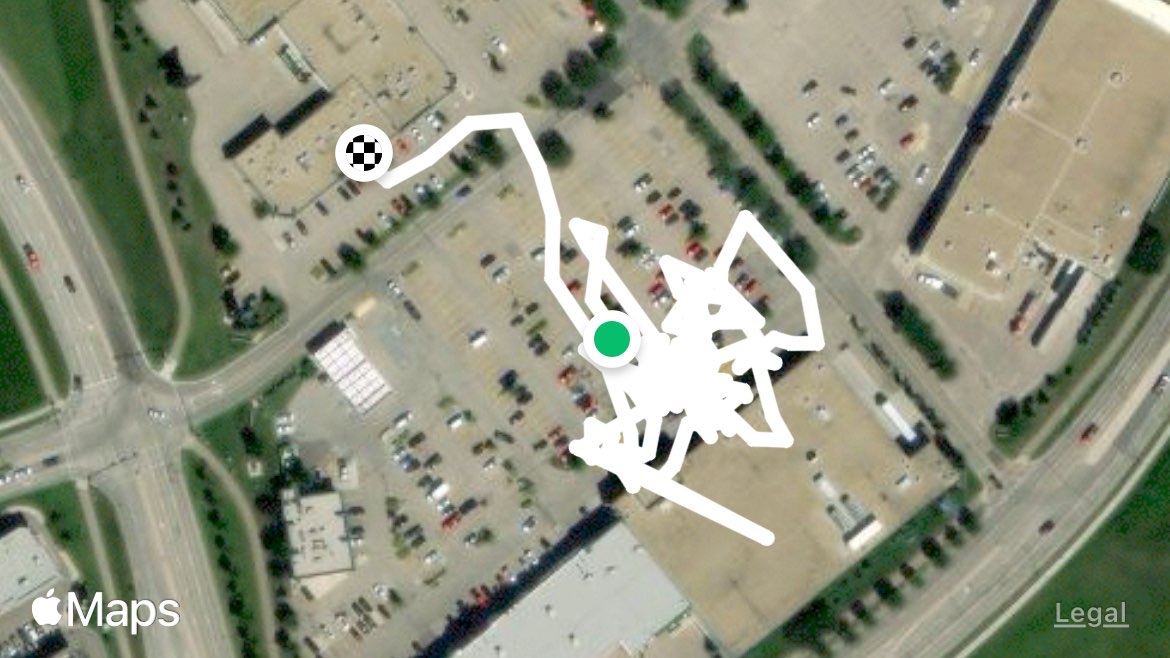
Task: Open the Legal link on the map
Action: [1091, 613]
